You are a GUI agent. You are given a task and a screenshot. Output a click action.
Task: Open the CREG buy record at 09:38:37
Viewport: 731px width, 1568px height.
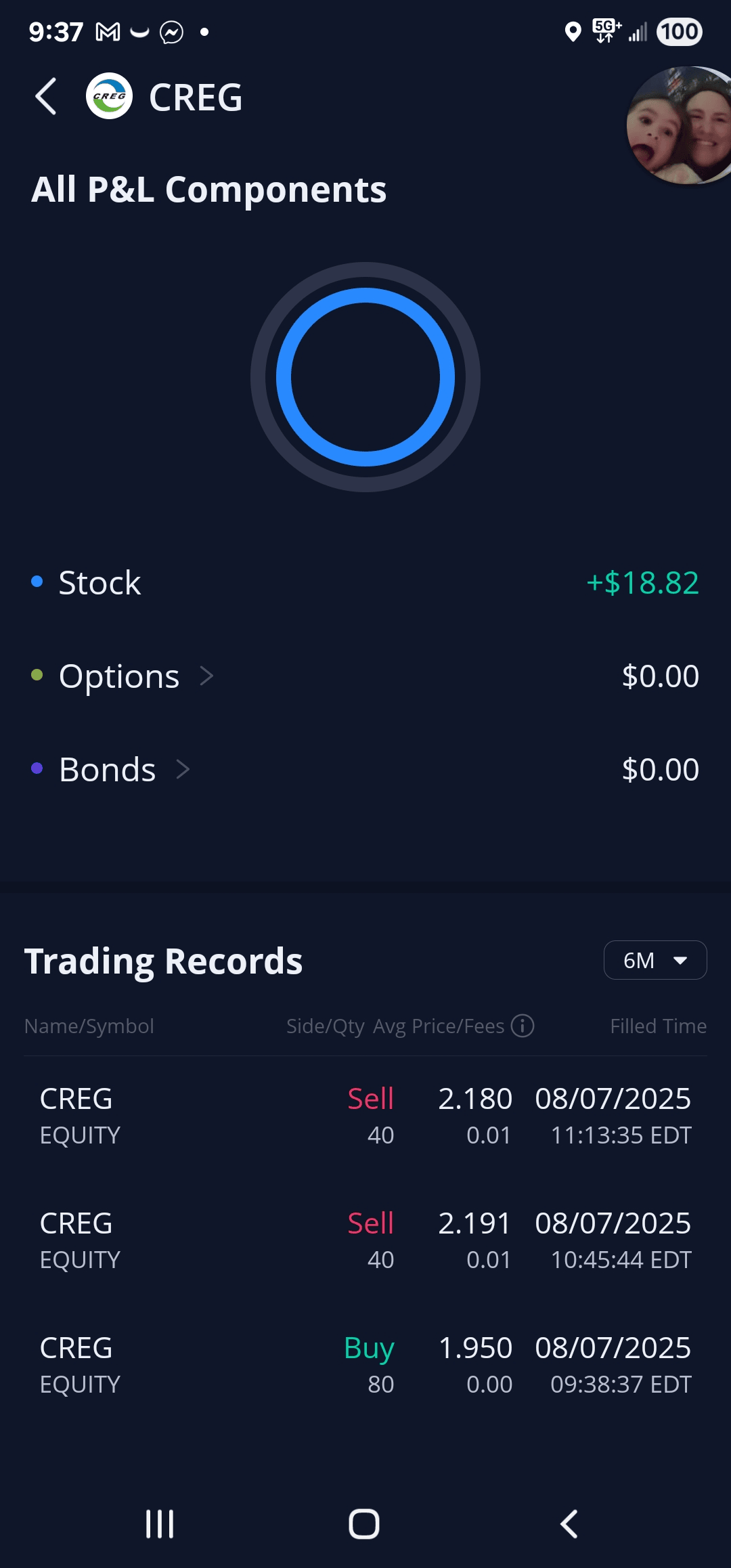pyautogui.click(x=365, y=1365)
